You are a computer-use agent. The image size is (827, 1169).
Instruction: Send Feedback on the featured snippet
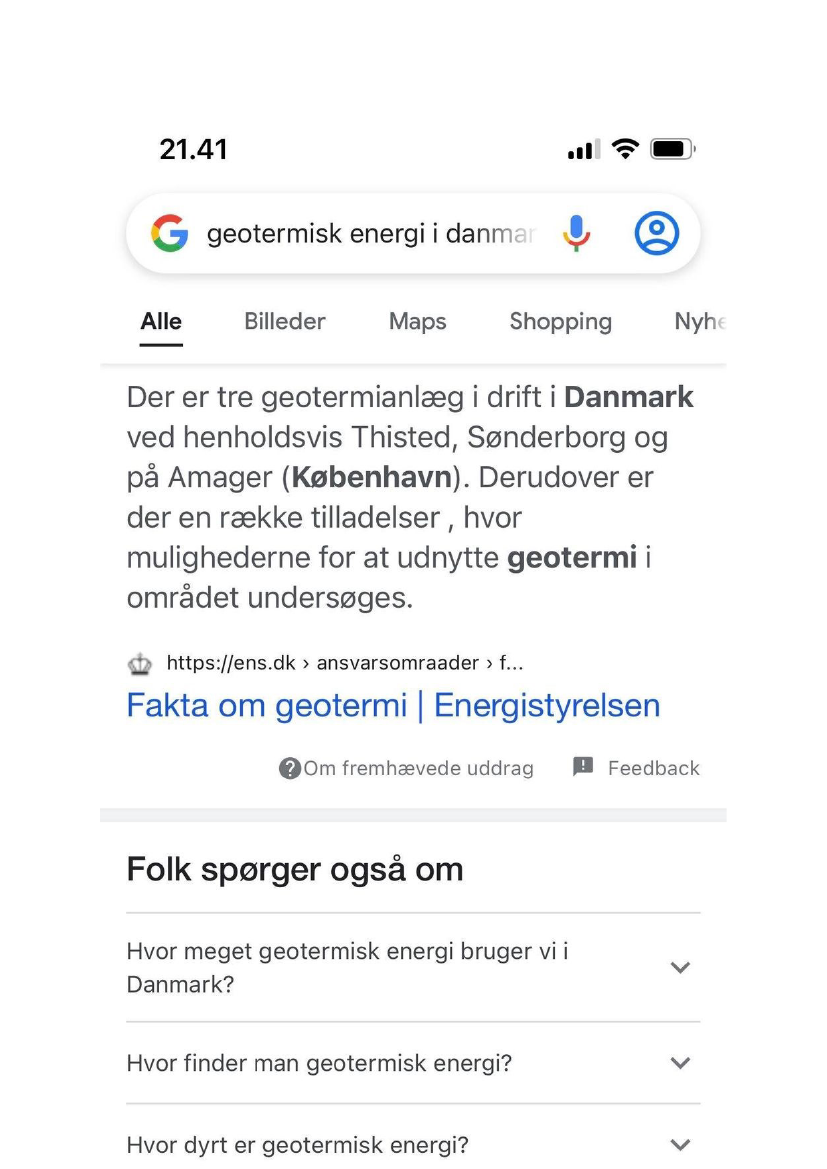click(636, 768)
